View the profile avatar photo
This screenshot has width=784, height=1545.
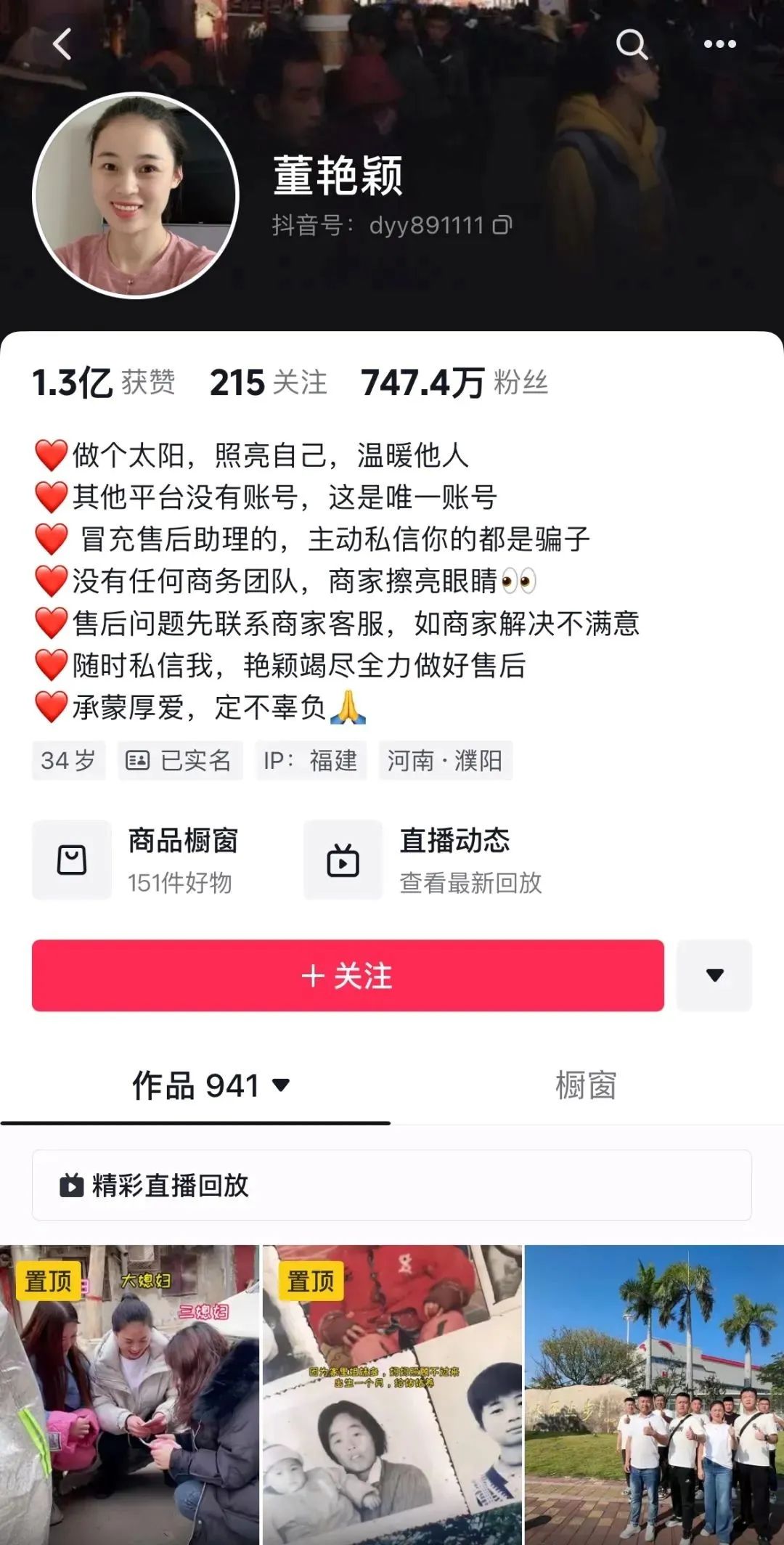coord(136,196)
